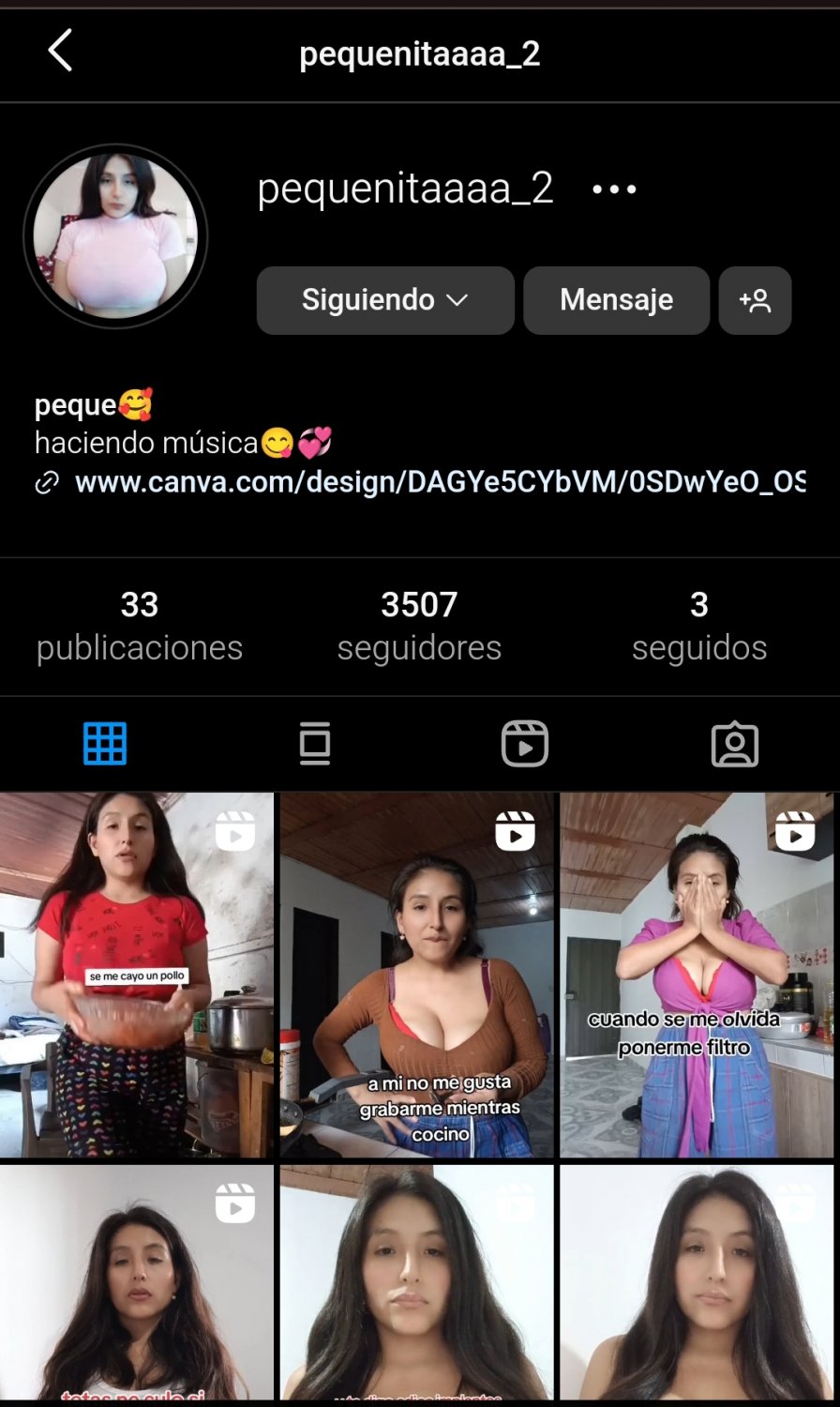Open the feed view tab
This screenshot has width=840, height=1407.
315,743
